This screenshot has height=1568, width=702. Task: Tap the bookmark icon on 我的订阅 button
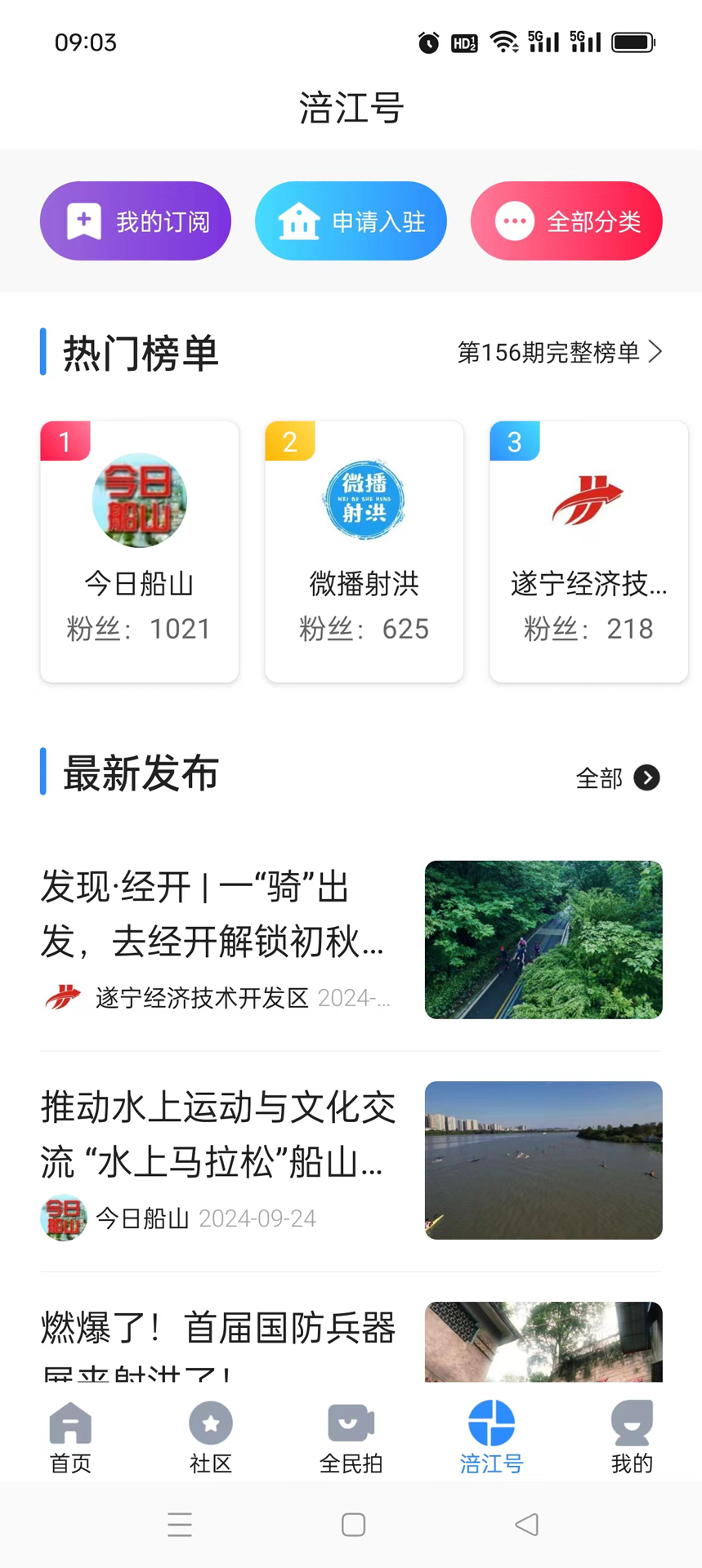[x=83, y=220]
